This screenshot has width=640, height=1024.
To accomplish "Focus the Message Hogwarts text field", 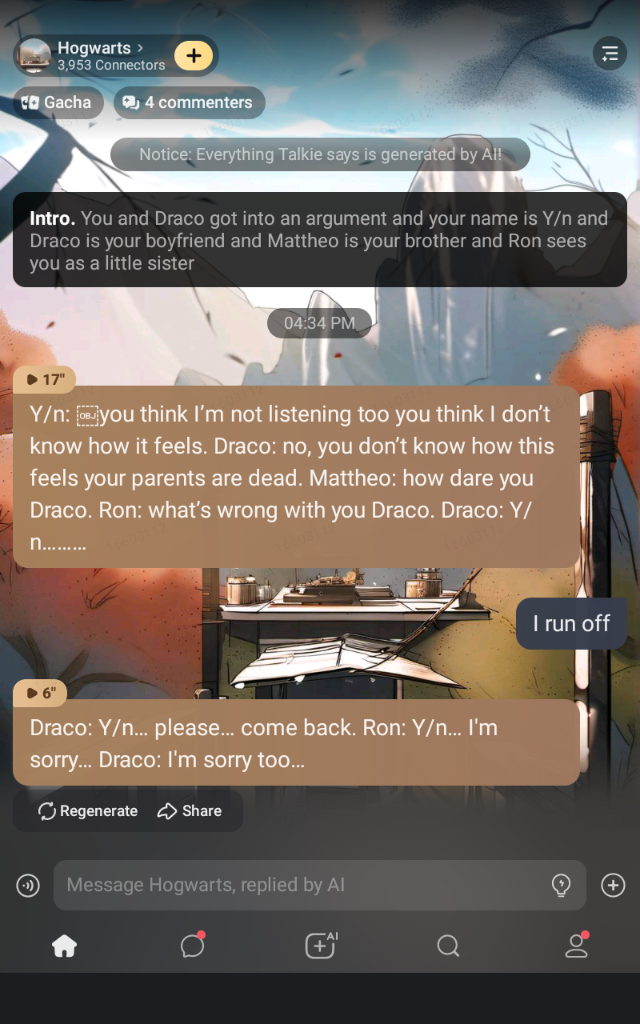I will (x=300, y=885).
